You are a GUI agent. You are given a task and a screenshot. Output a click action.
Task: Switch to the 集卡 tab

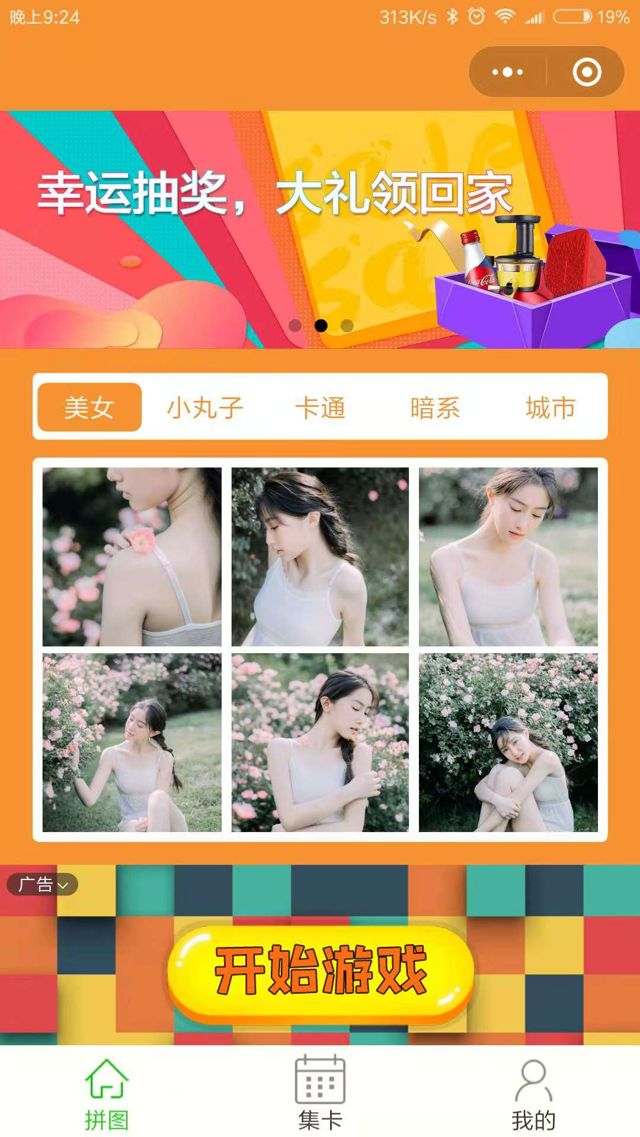[320, 1092]
